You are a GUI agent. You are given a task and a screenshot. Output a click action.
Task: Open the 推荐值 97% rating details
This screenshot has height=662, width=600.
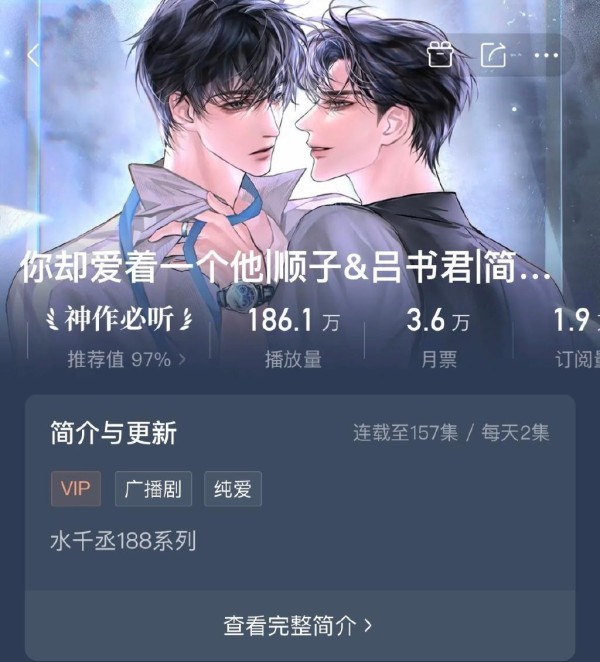[126, 360]
